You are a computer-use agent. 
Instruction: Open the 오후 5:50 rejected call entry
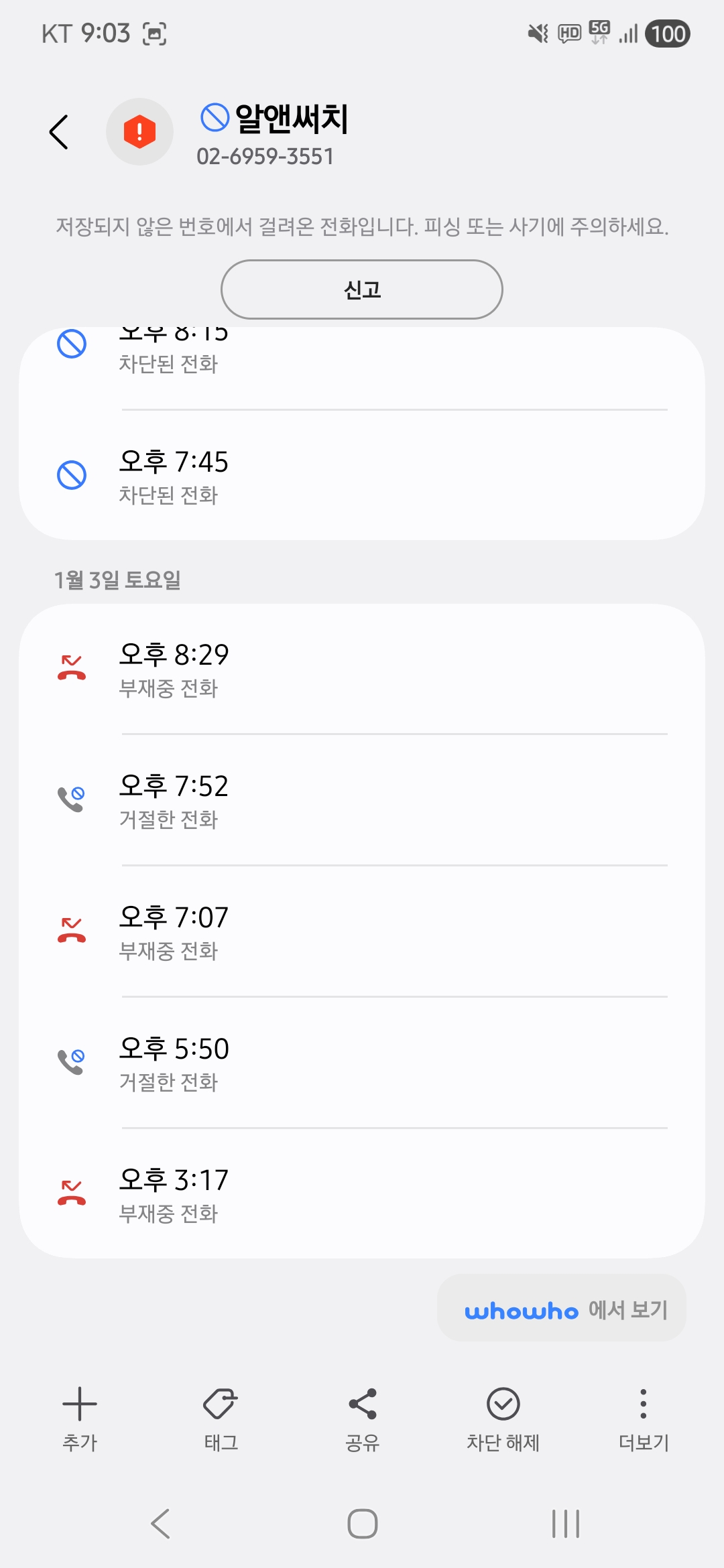click(x=362, y=1063)
